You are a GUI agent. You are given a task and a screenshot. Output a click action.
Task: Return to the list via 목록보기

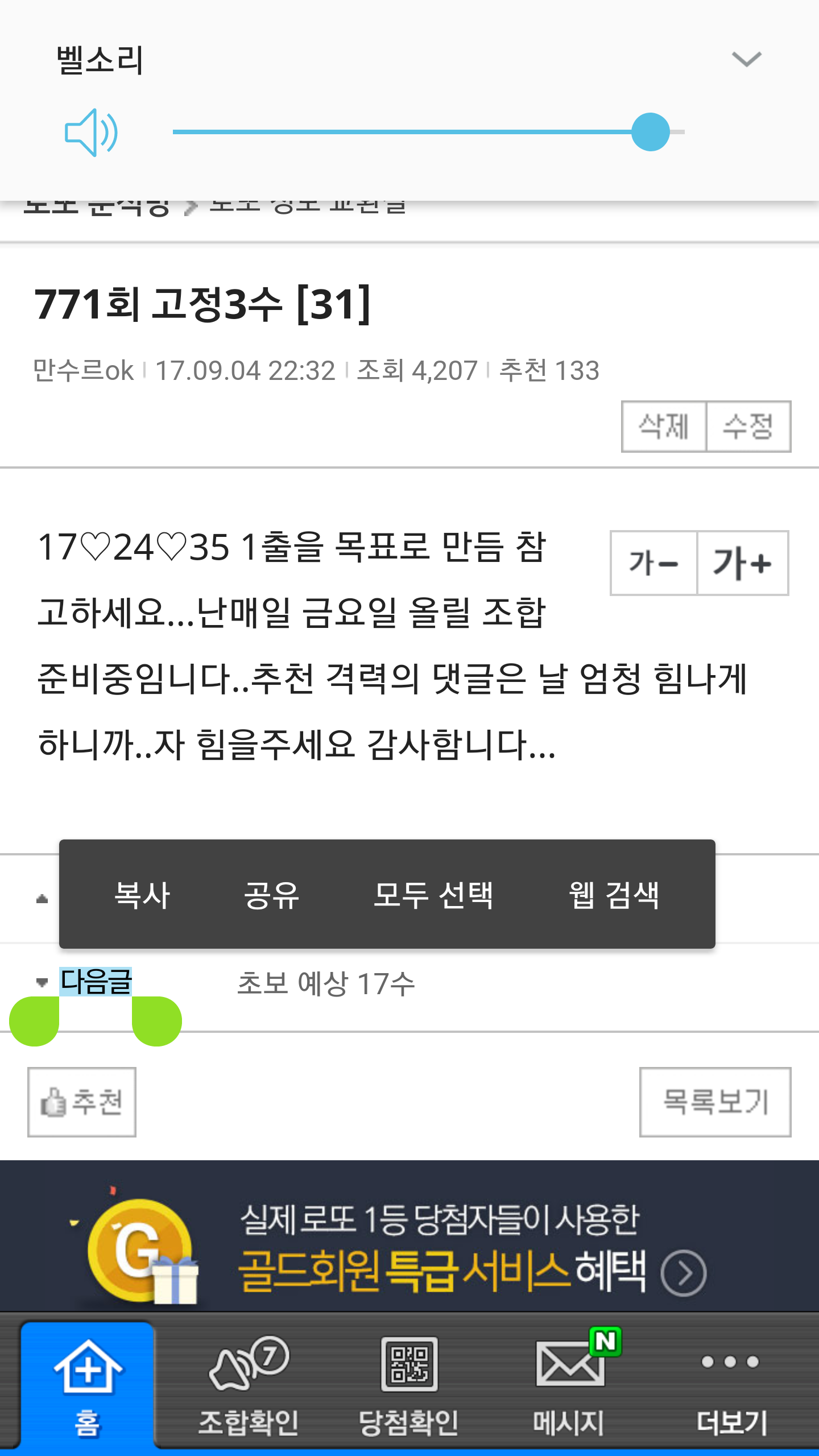click(715, 1102)
